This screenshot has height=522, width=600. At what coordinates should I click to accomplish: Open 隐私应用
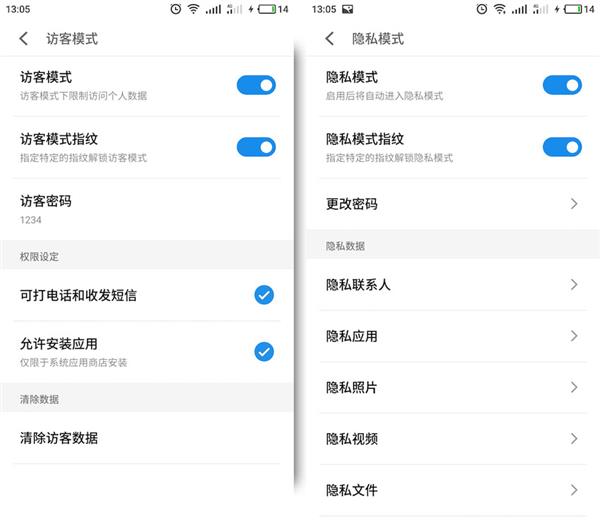tap(452, 336)
